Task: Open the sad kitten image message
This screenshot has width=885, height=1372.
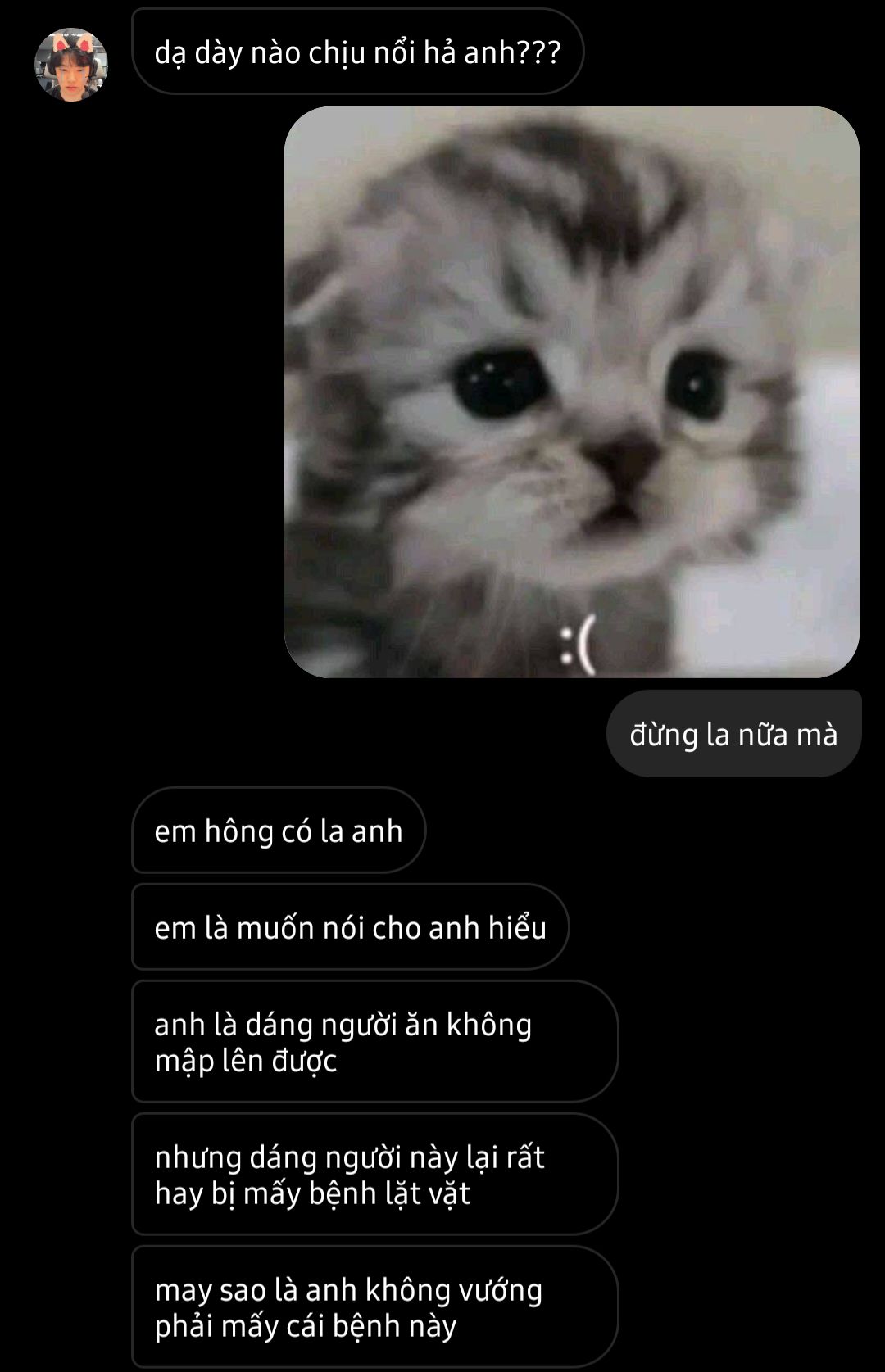Action: pos(571,392)
